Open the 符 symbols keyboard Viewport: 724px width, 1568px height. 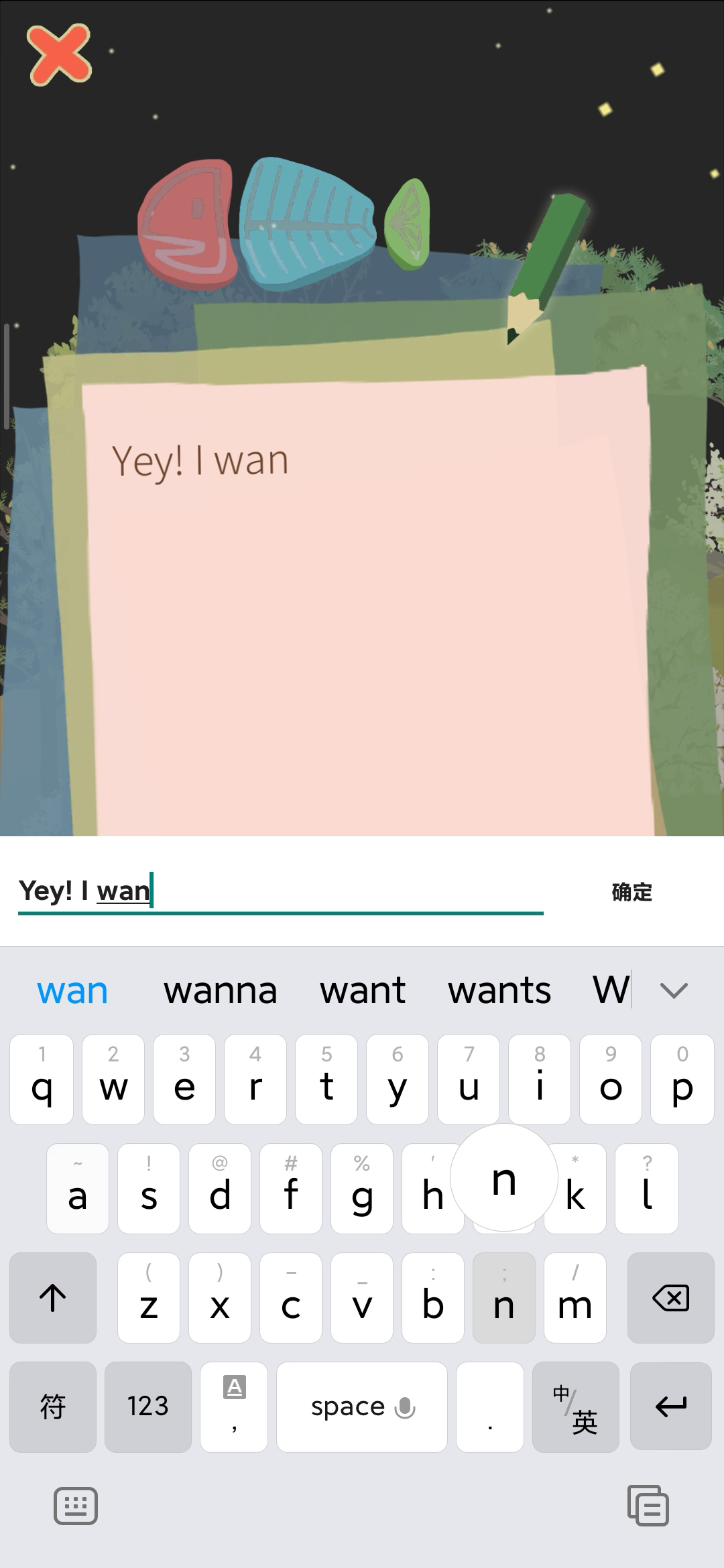click(53, 1407)
